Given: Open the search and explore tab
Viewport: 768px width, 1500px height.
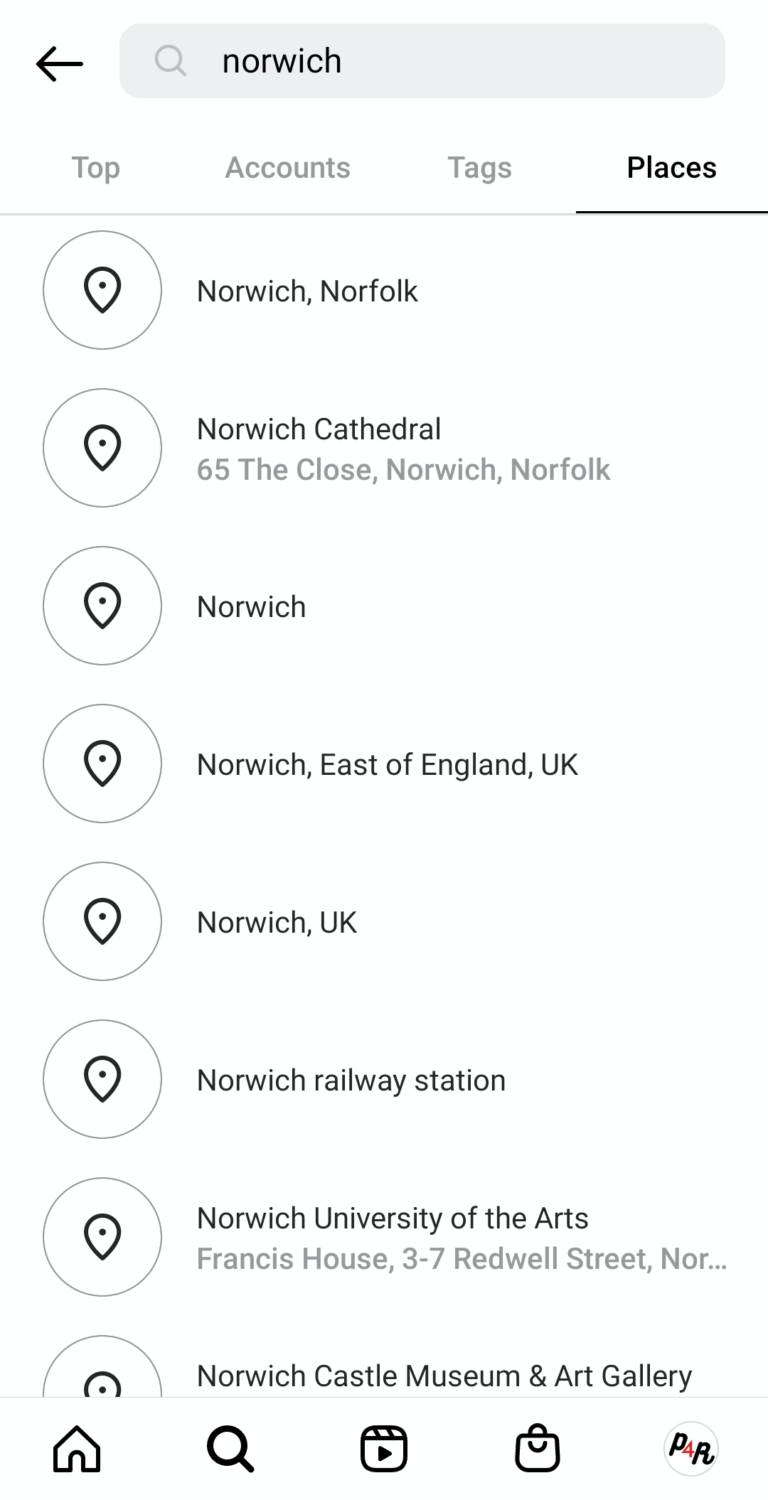Looking at the screenshot, I should (230, 1448).
